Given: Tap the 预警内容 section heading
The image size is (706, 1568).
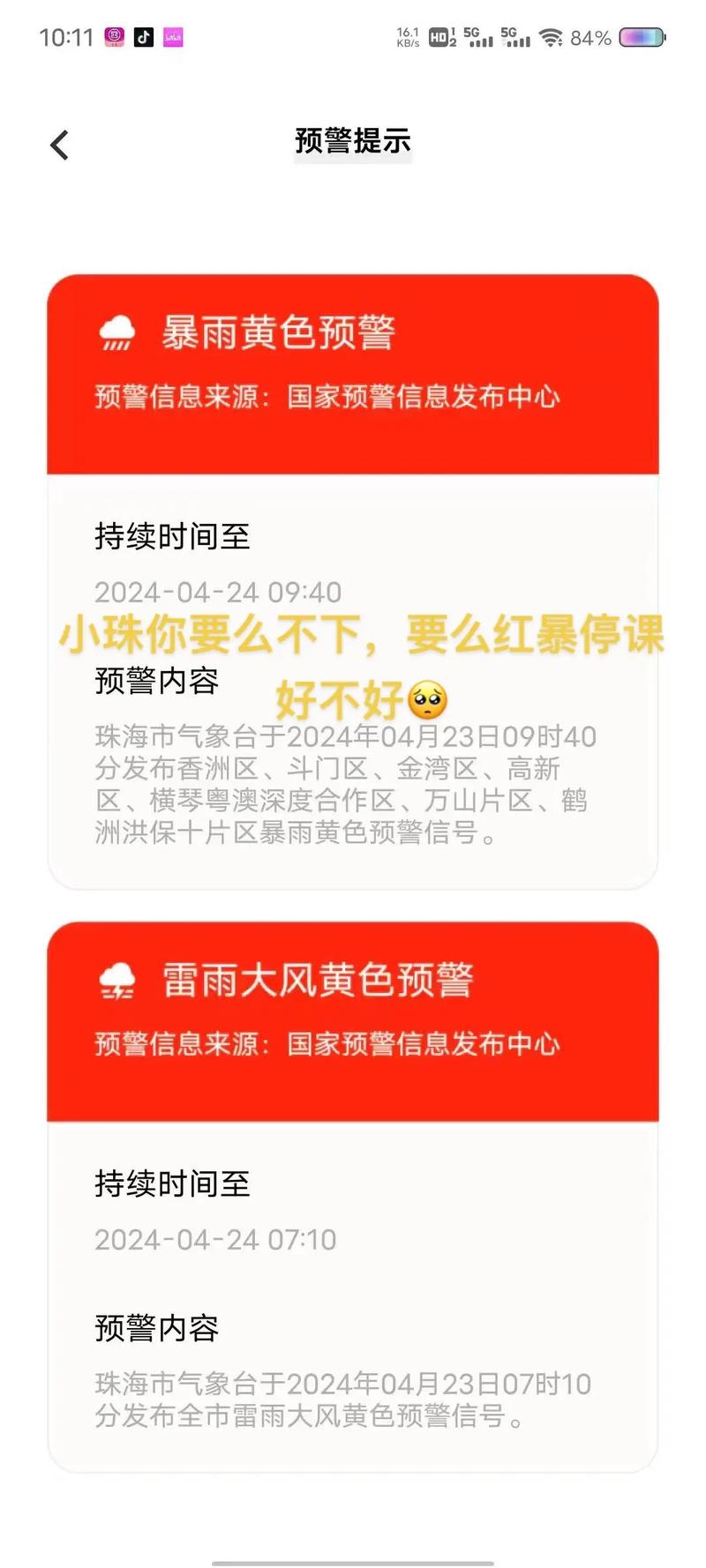Looking at the screenshot, I should click(x=155, y=682).
